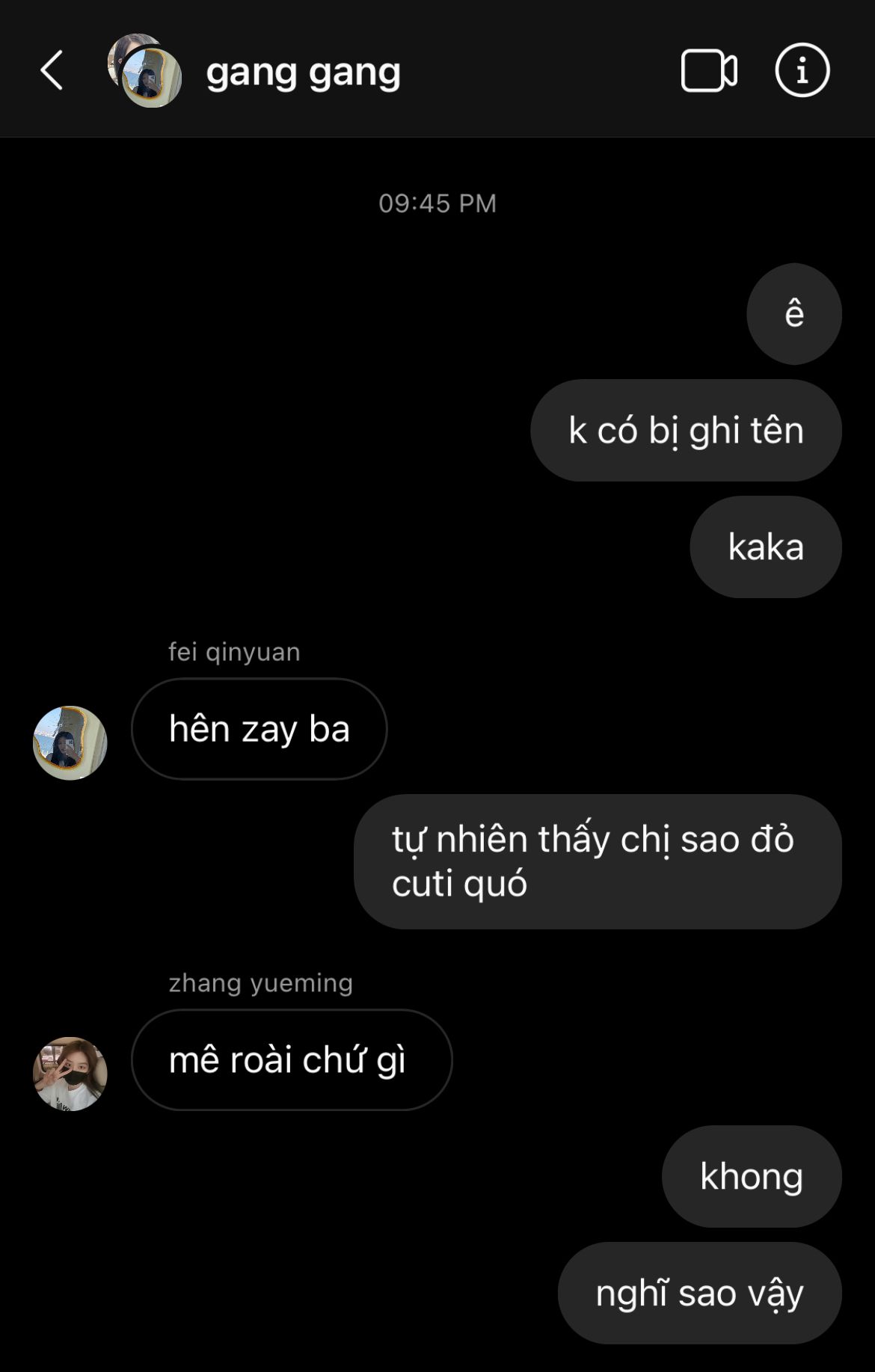
Task: Start a video call with gang gang
Action: pos(708,71)
